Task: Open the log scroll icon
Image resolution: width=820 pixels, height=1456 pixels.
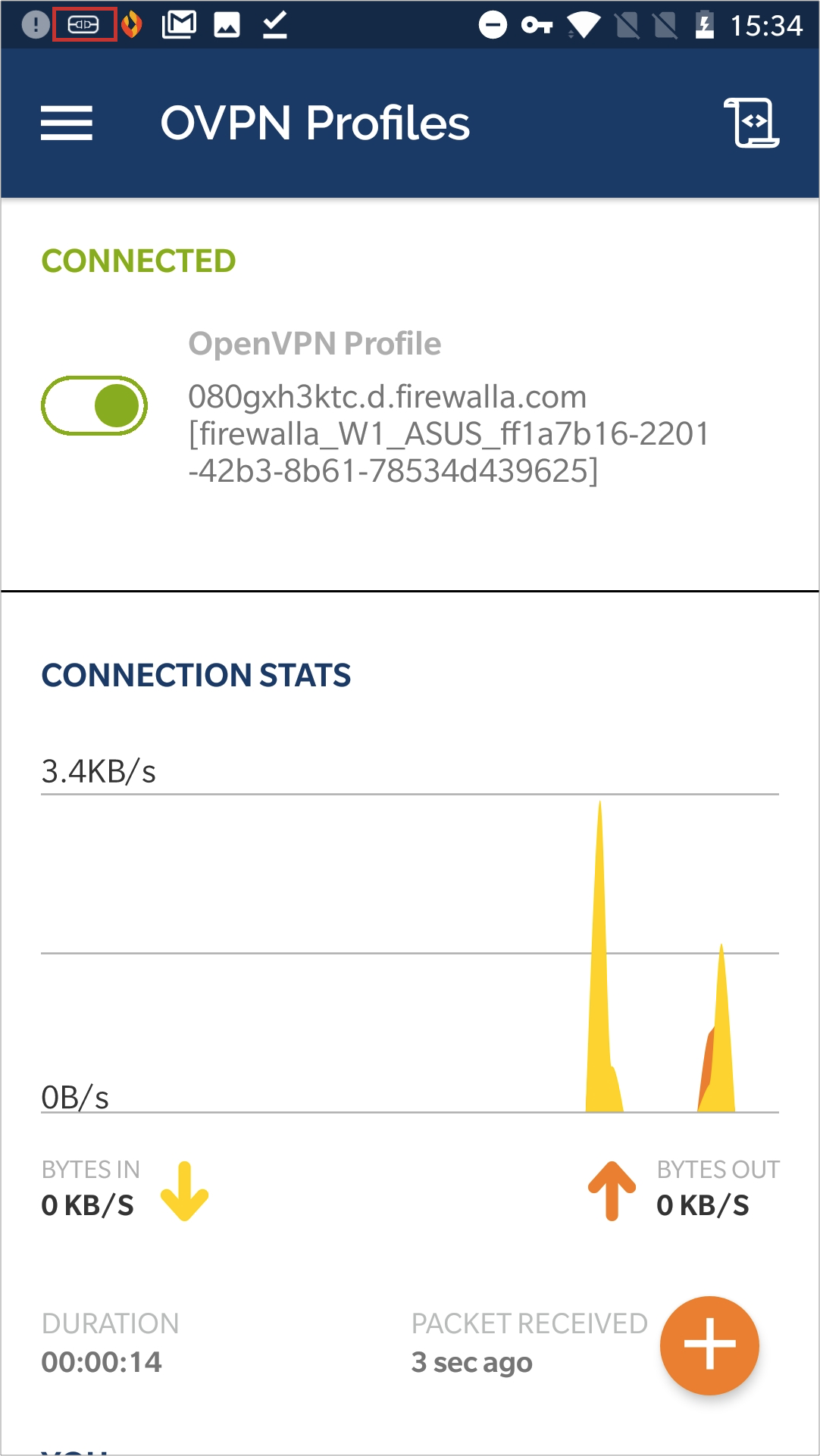Action: tap(751, 123)
